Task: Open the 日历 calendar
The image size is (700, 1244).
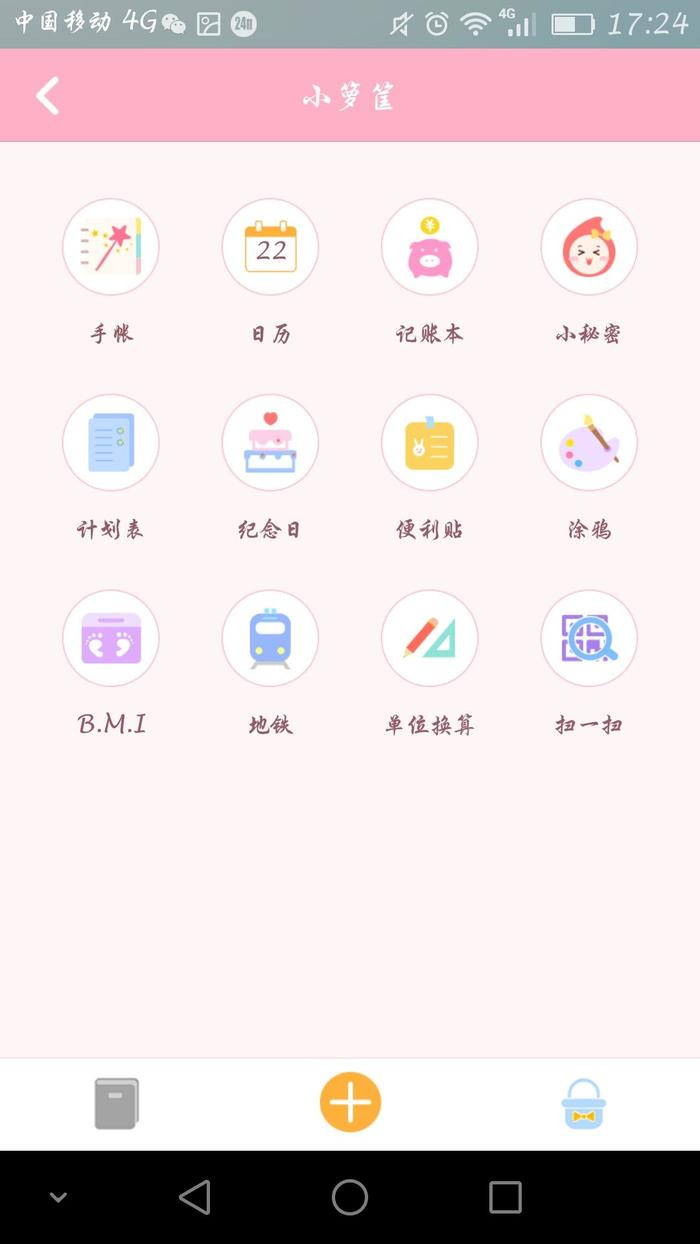Action: tap(270, 247)
